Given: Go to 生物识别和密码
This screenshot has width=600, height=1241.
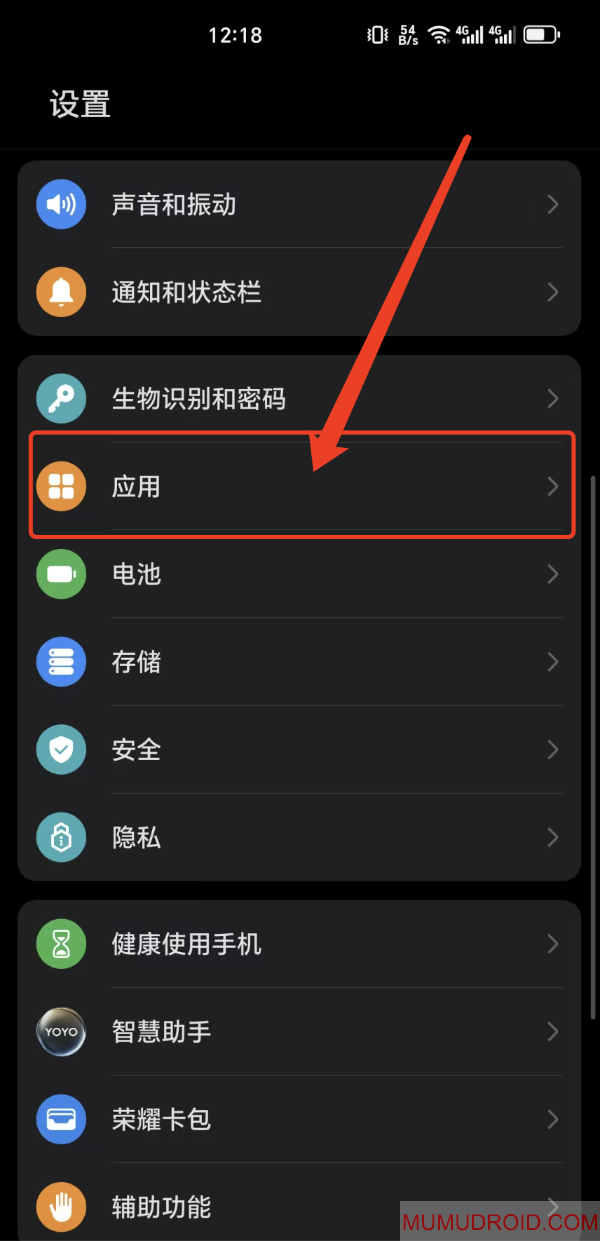Looking at the screenshot, I should pyautogui.click(x=300, y=399).
